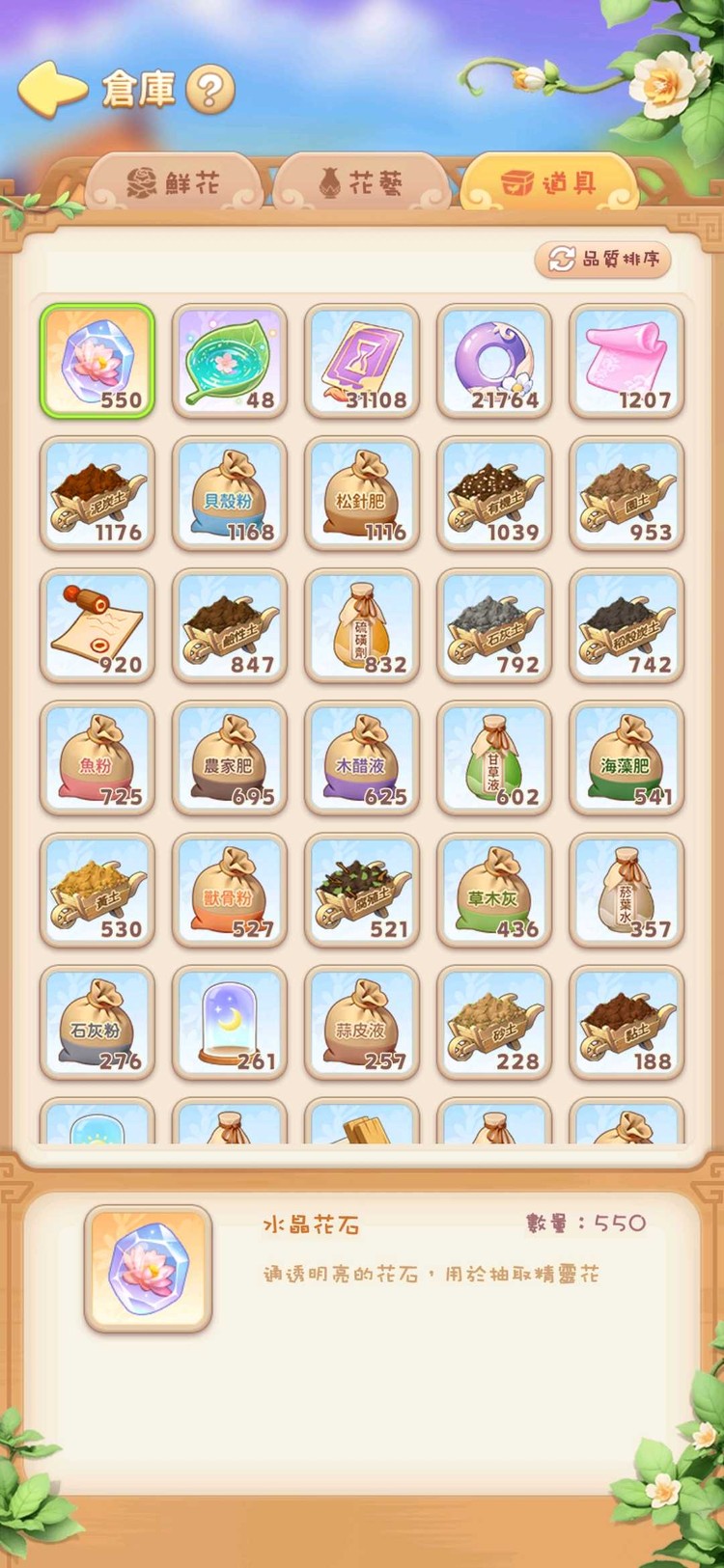Select the 水晶花石 crystal flower stone item
Viewport: 724px width, 1568px height.
click(x=97, y=362)
